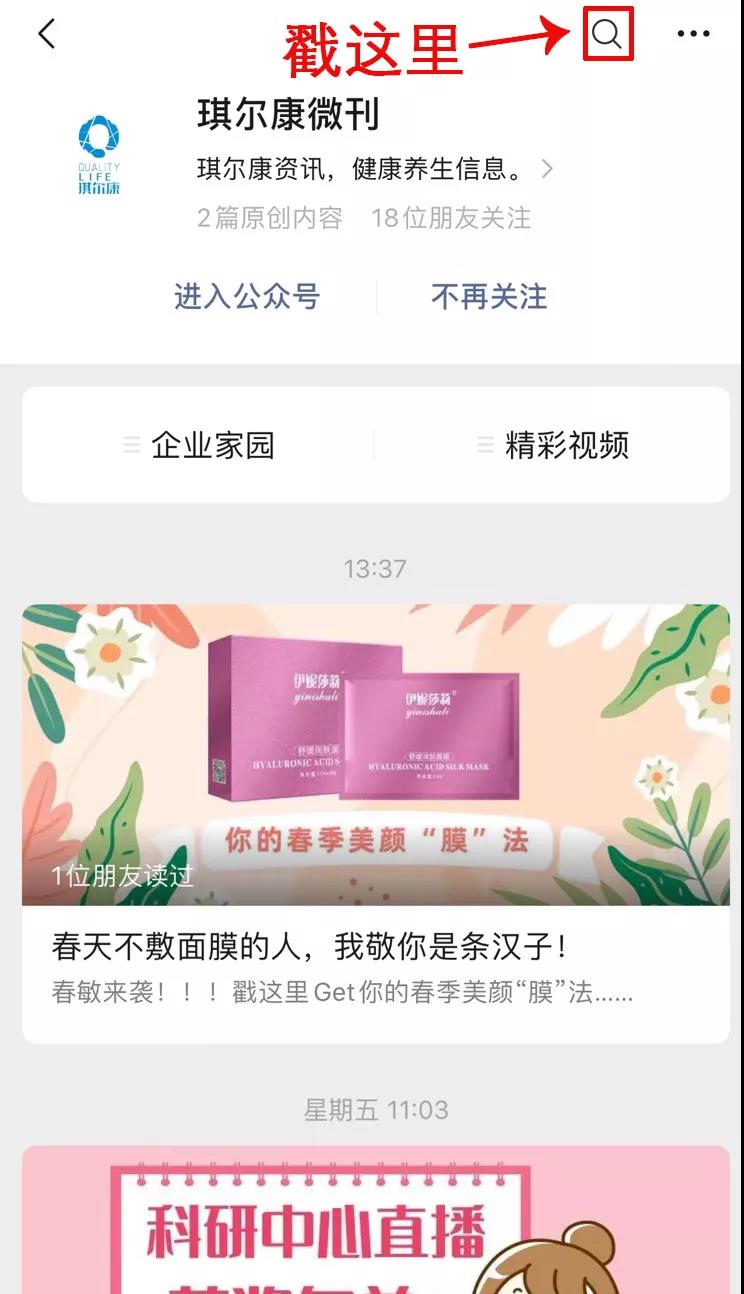Expand the 琪尔康微刊 account description chevron

click(x=547, y=169)
